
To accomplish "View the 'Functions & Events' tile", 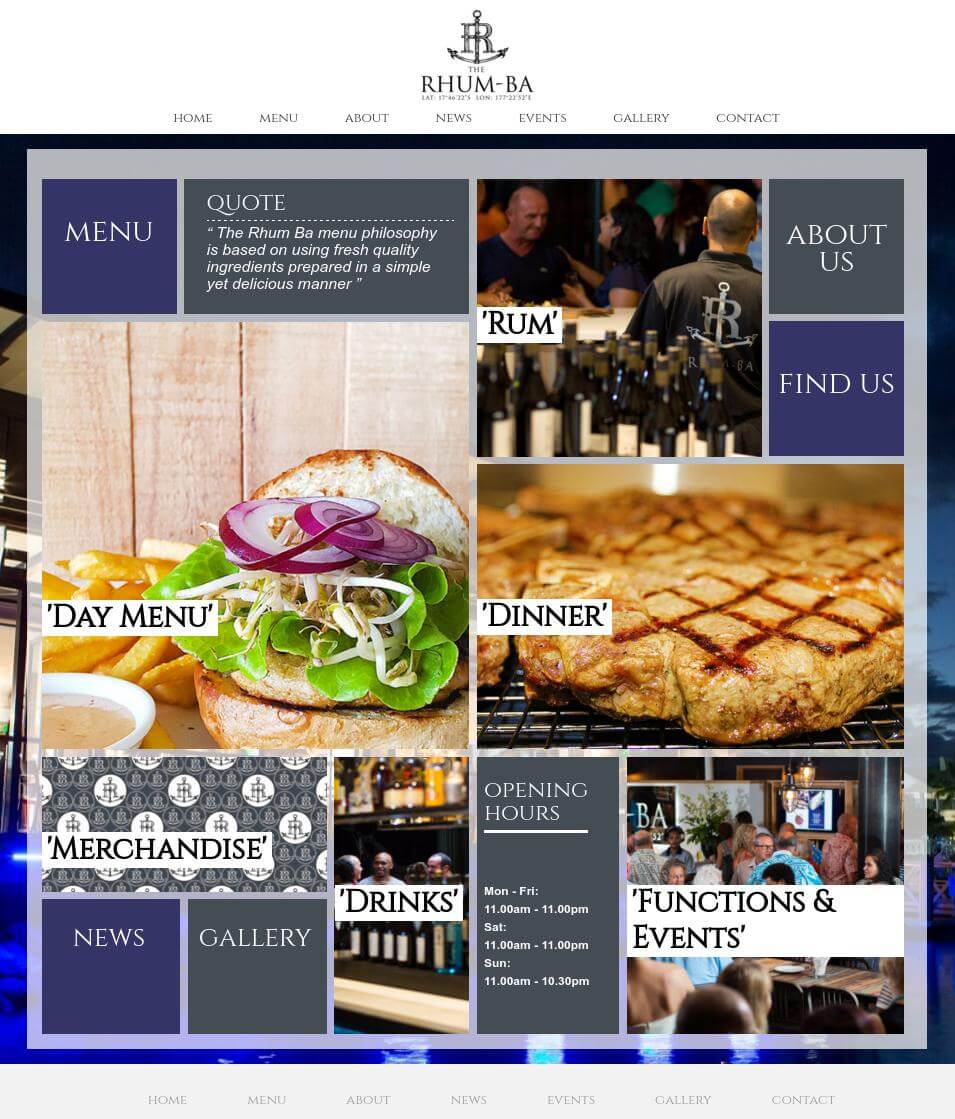I will coord(765,895).
